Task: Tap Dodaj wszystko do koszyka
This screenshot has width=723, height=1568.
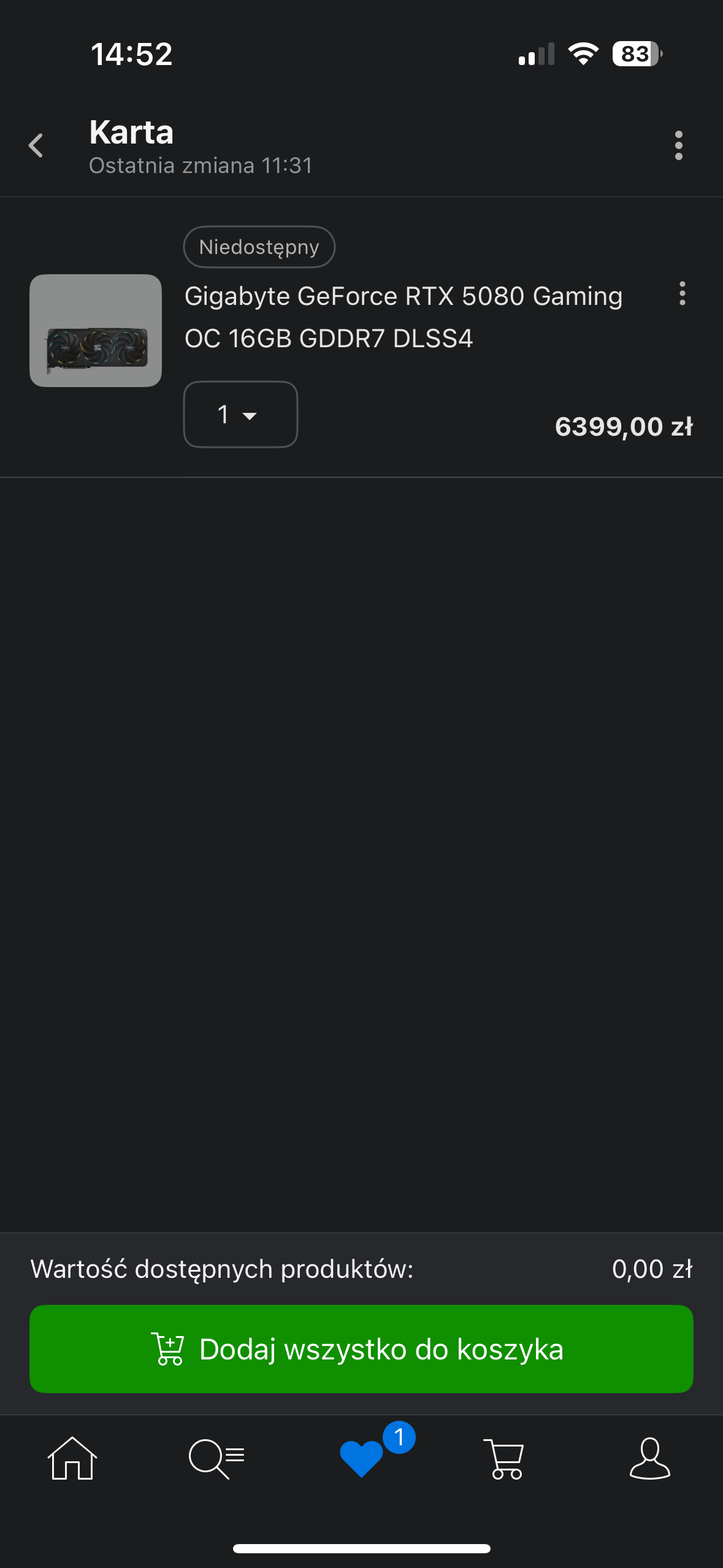Action: coord(361,1349)
